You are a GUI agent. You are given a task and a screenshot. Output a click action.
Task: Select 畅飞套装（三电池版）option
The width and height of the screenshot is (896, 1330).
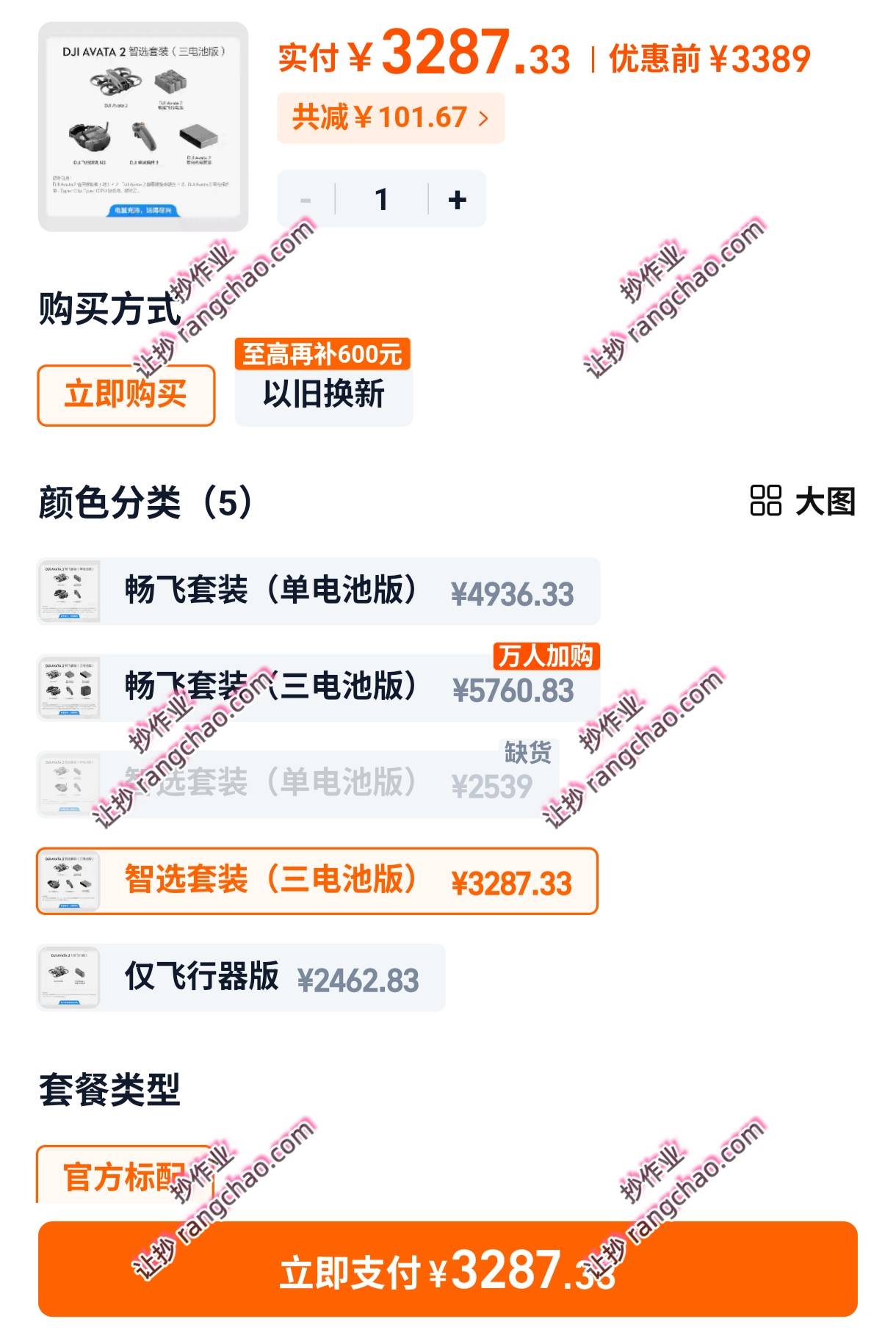point(318,688)
